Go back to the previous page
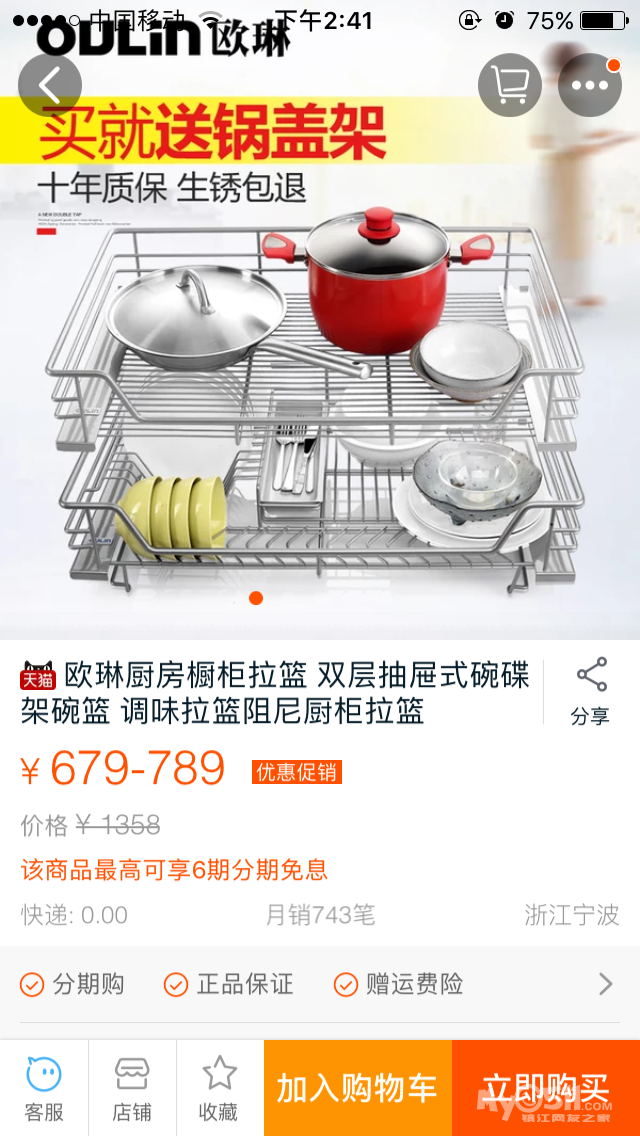This screenshot has height=1136, width=640. pyautogui.click(x=49, y=86)
